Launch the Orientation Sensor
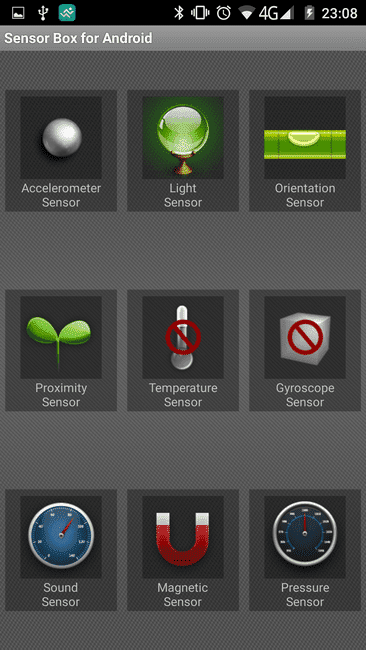Viewport: 366px width, 650px height. tap(305, 151)
